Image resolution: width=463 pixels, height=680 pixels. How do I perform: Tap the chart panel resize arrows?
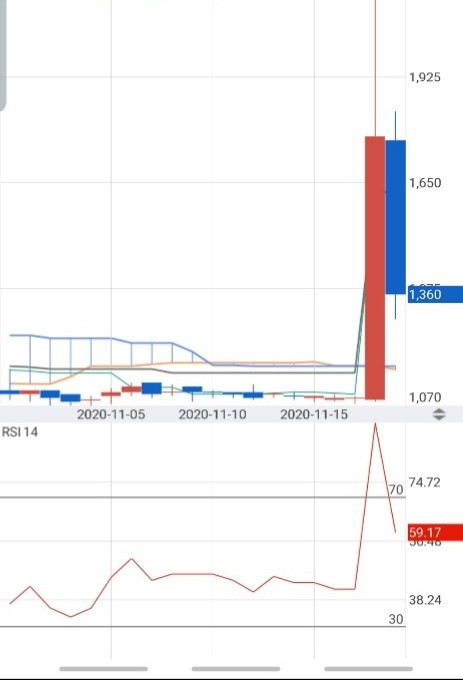[x=439, y=414]
